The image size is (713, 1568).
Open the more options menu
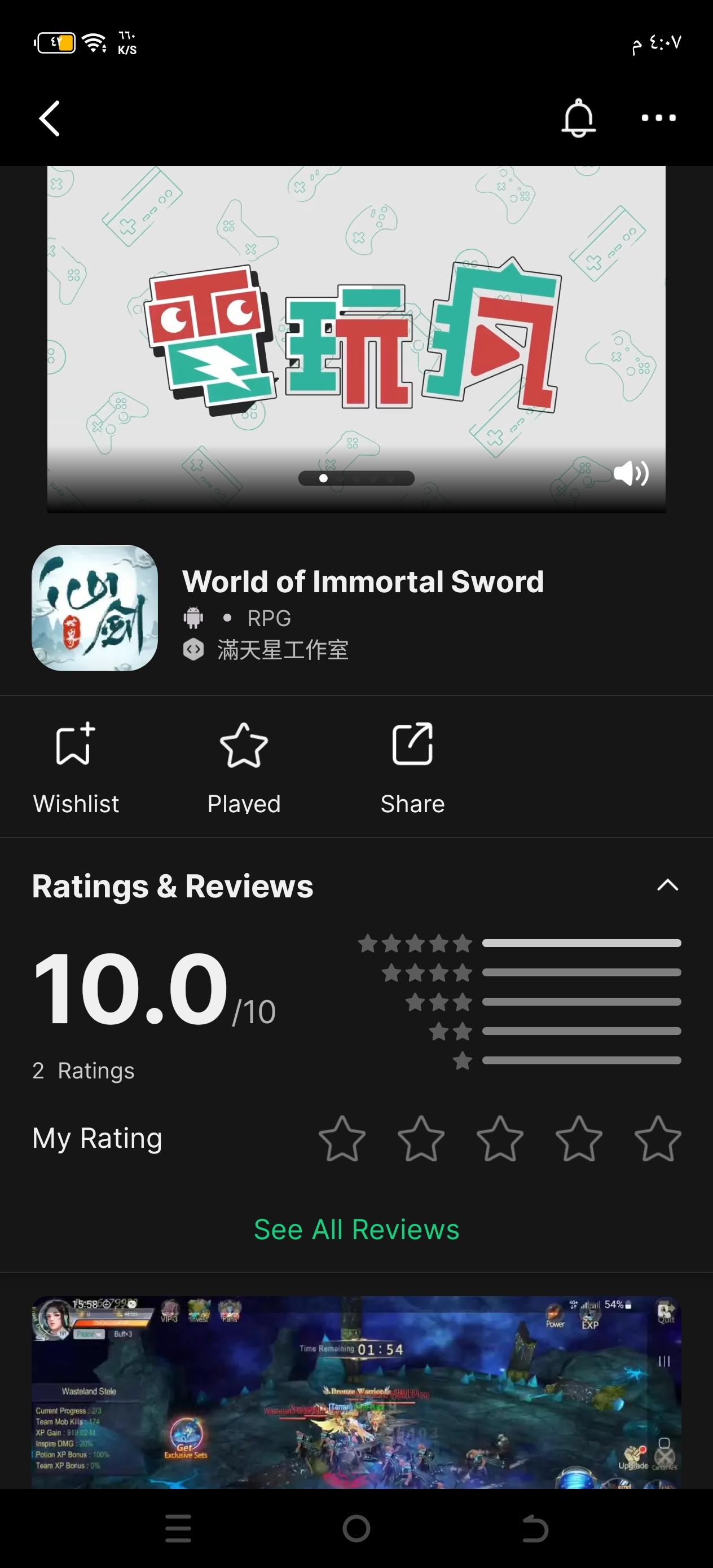[659, 118]
